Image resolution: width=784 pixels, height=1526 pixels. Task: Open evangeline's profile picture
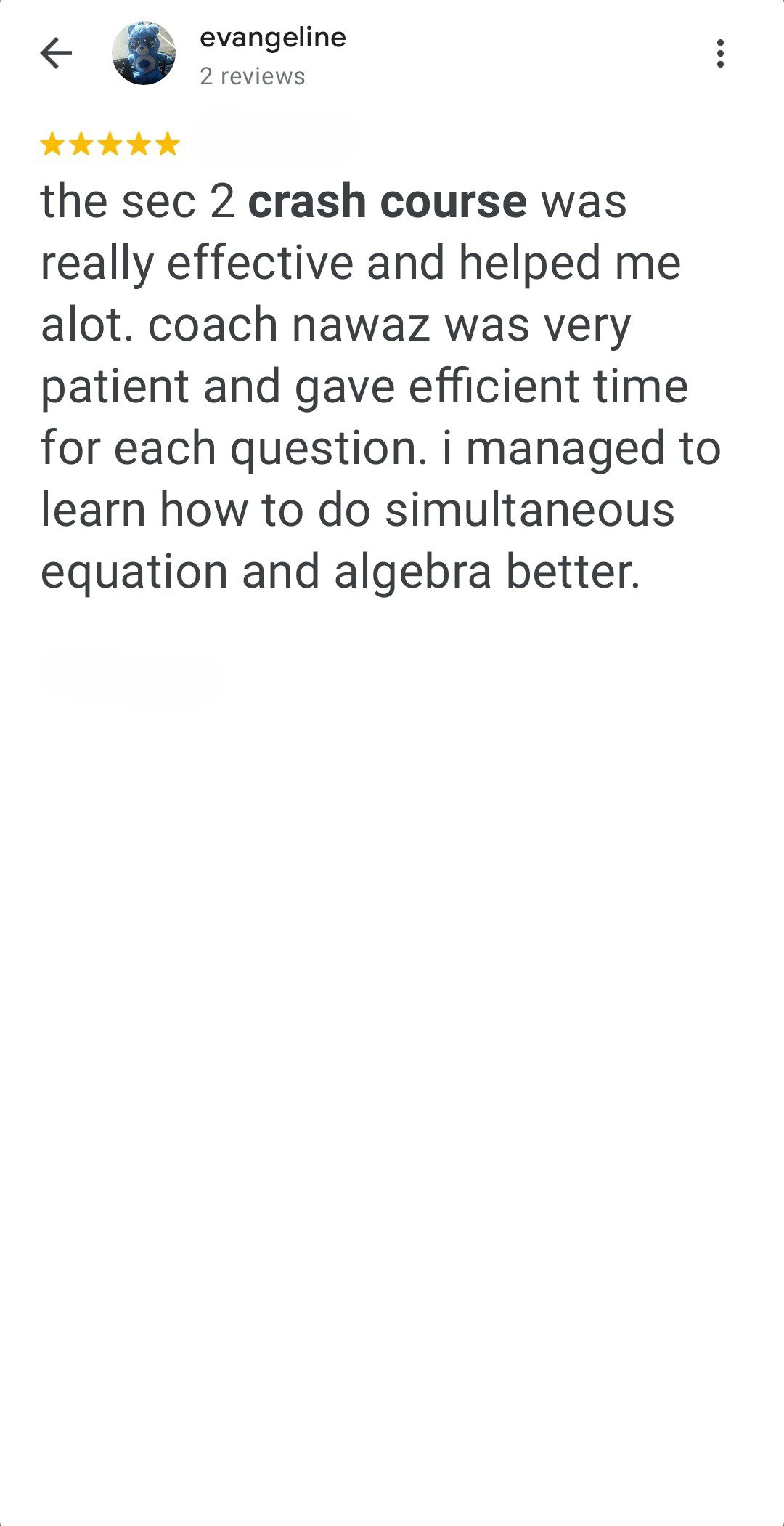(x=144, y=53)
